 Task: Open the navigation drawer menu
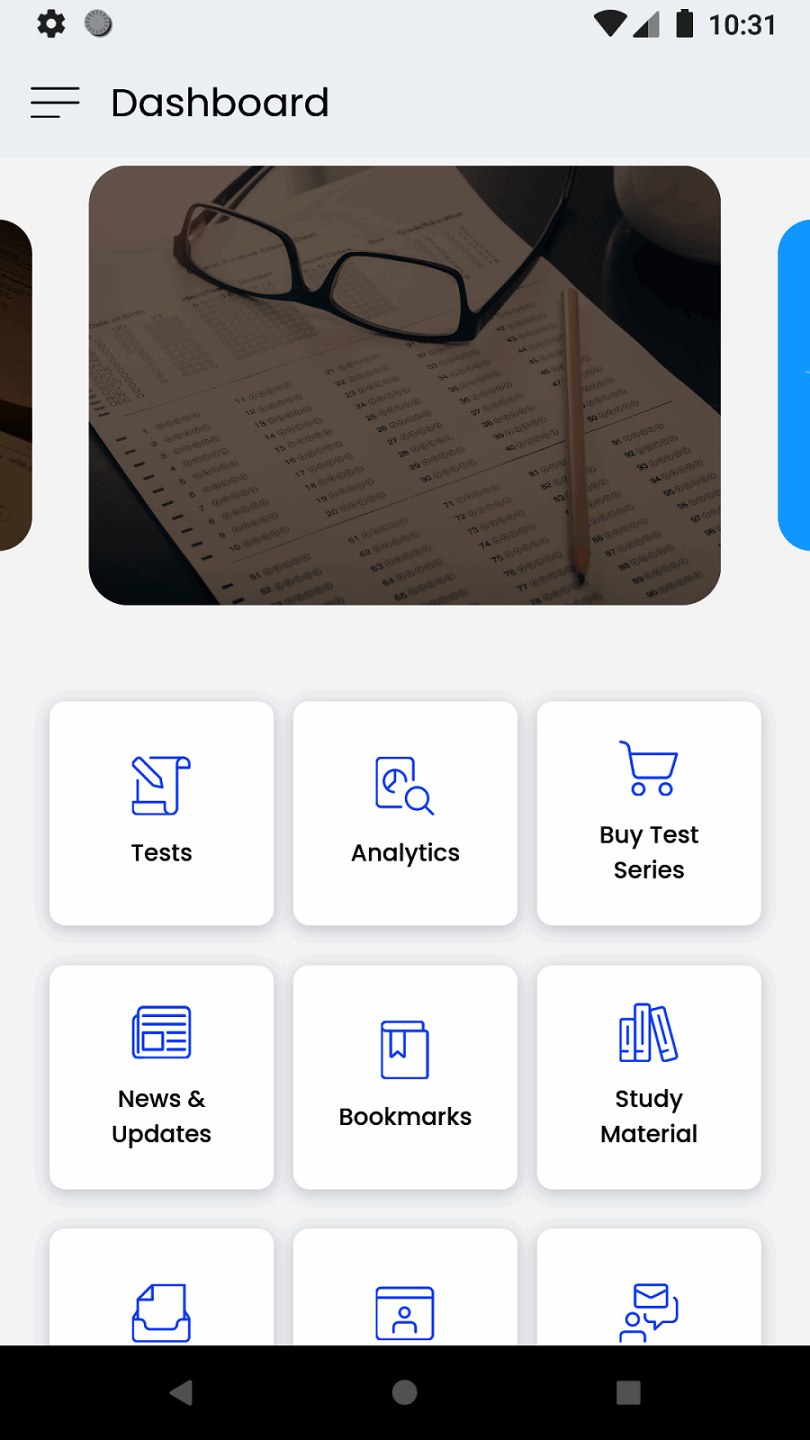(55, 103)
